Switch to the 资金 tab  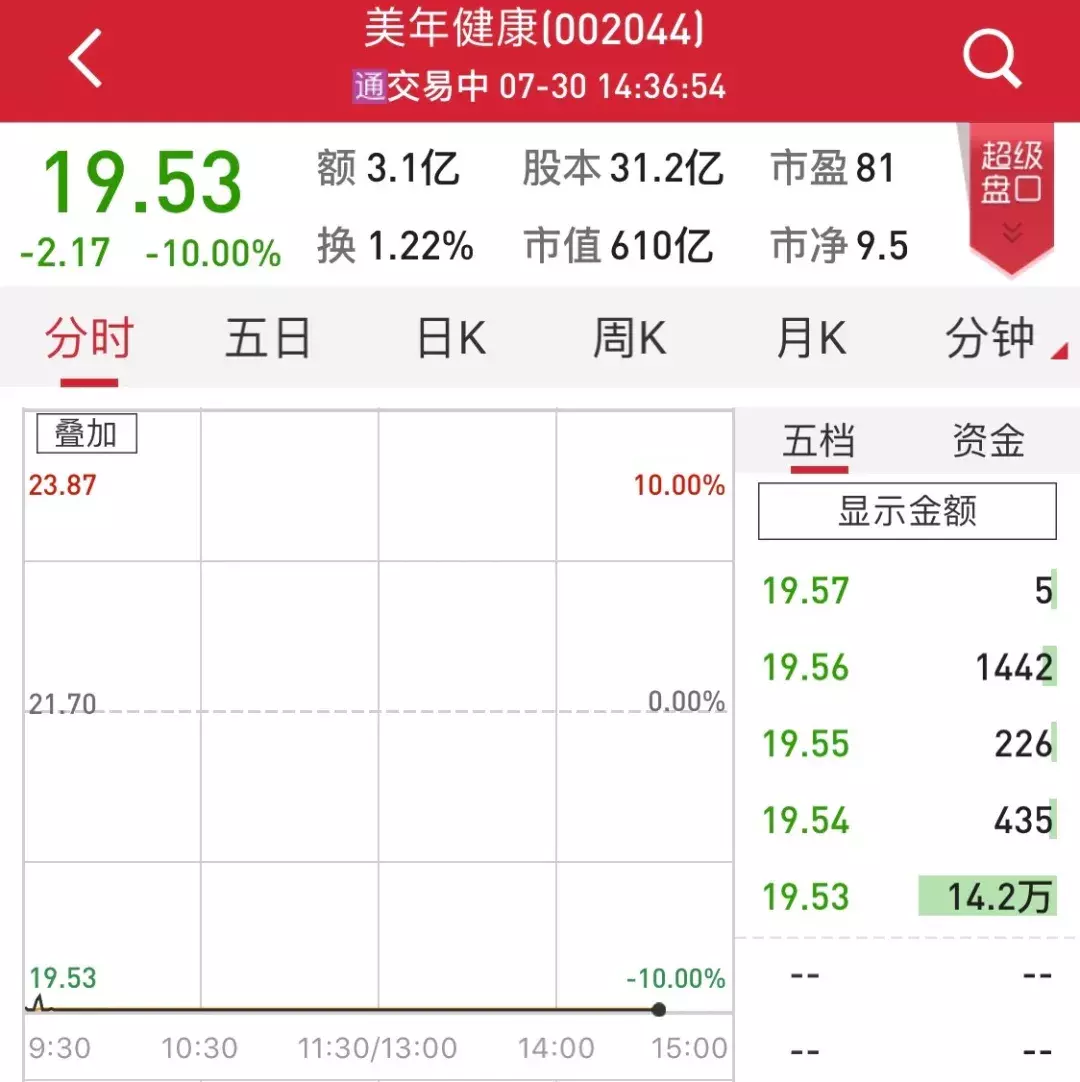(988, 440)
